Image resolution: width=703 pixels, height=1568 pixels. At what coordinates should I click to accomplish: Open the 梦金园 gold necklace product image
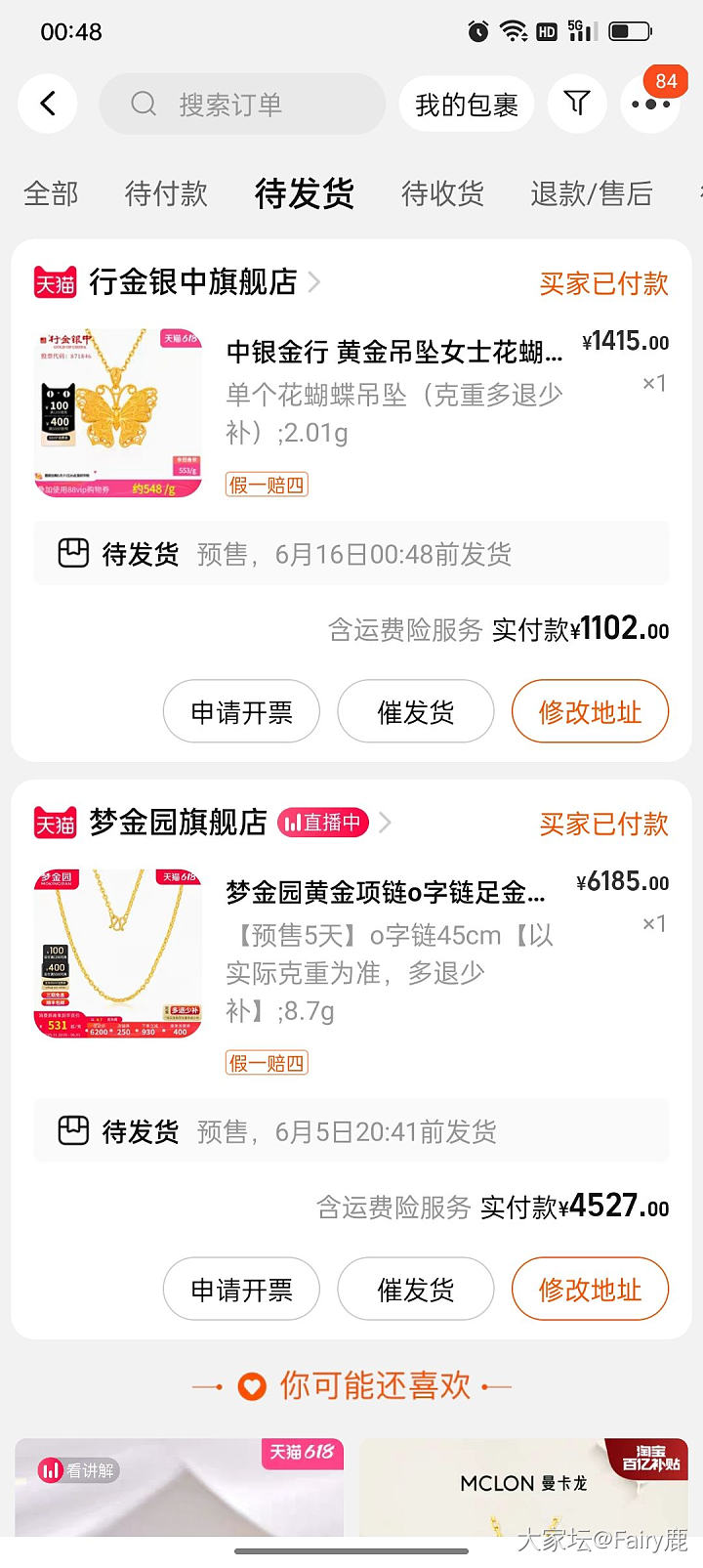point(118,953)
